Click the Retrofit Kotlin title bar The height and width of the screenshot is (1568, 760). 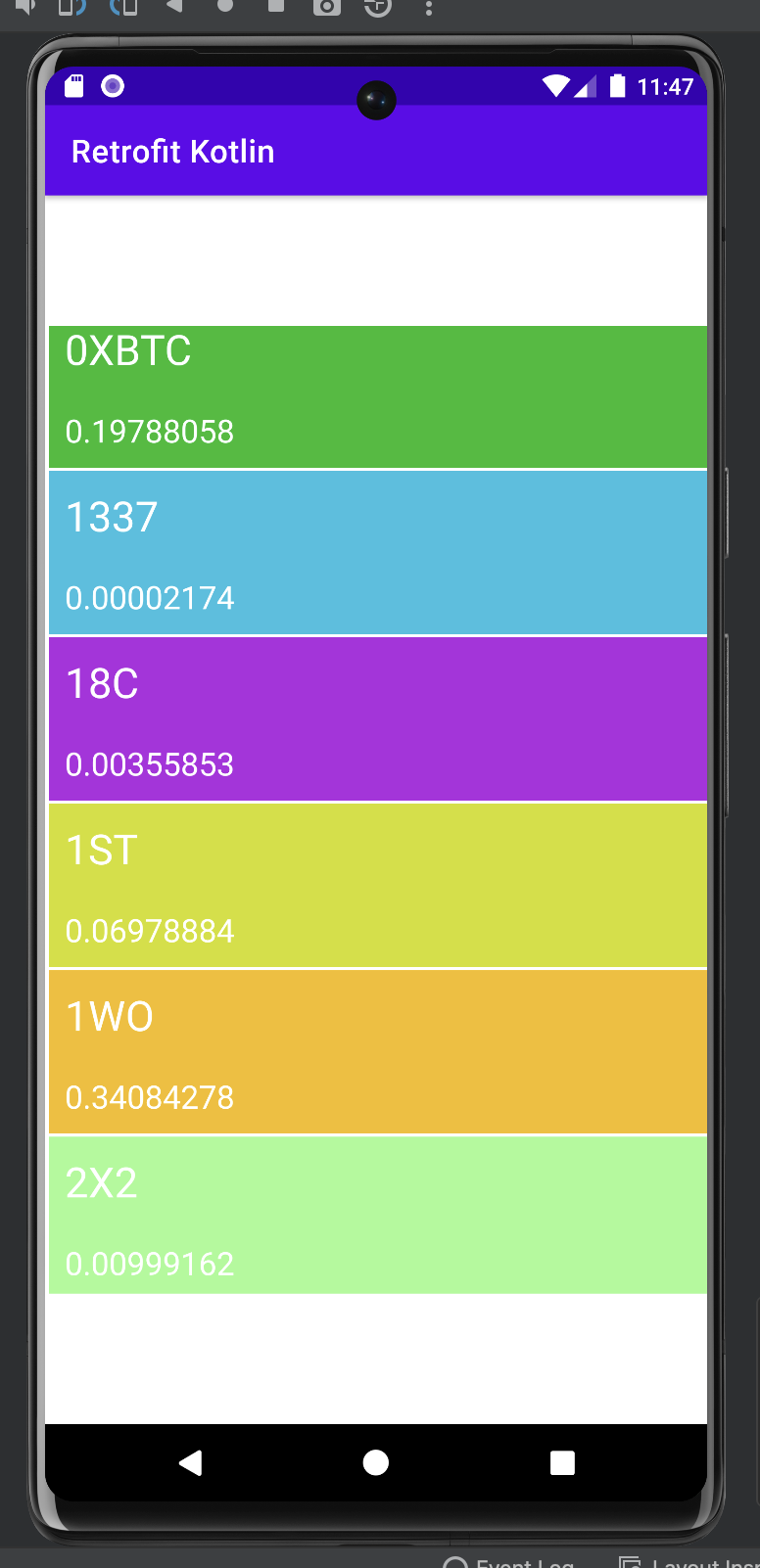[x=375, y=152]
